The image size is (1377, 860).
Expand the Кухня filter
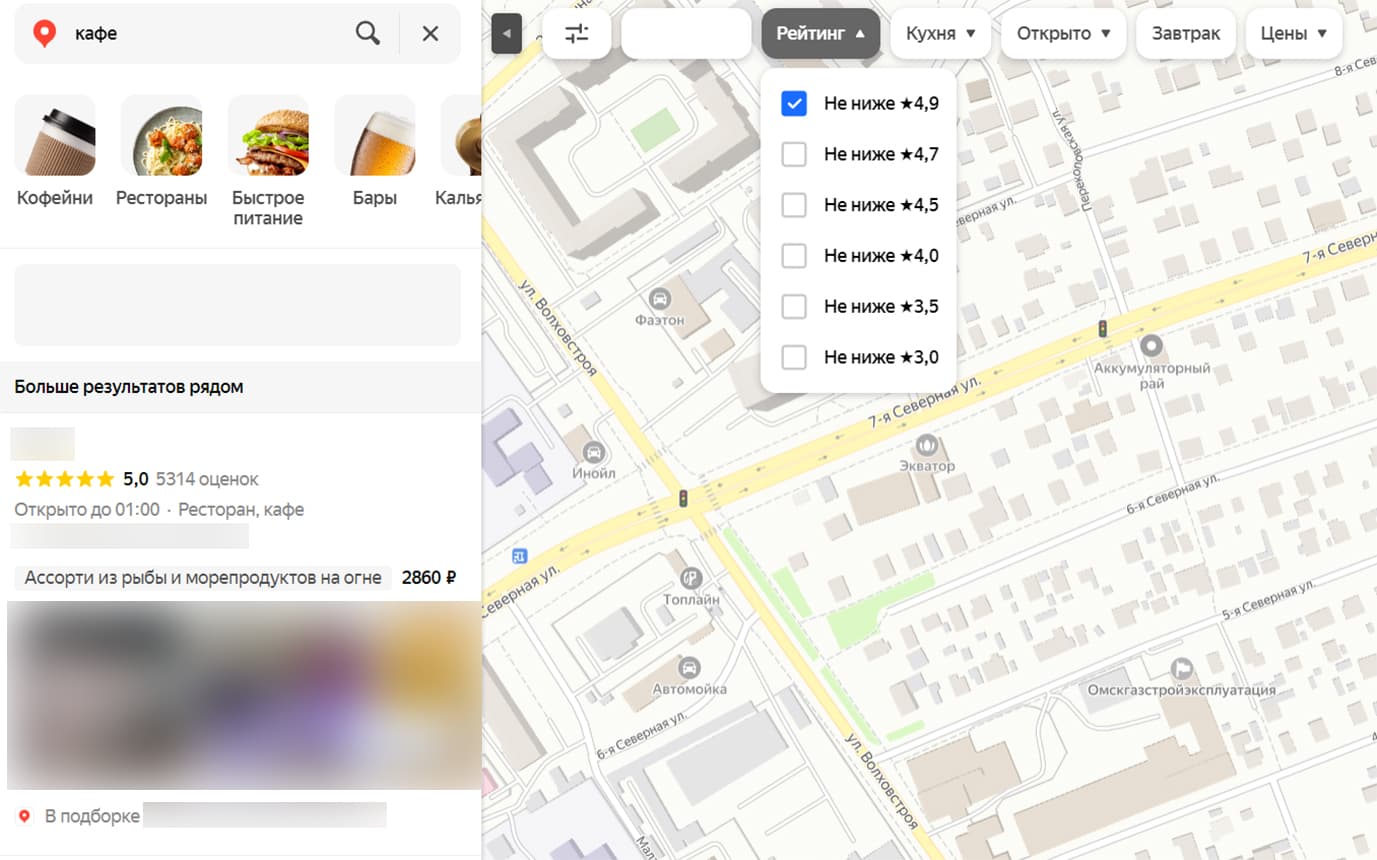click(940, 34)
